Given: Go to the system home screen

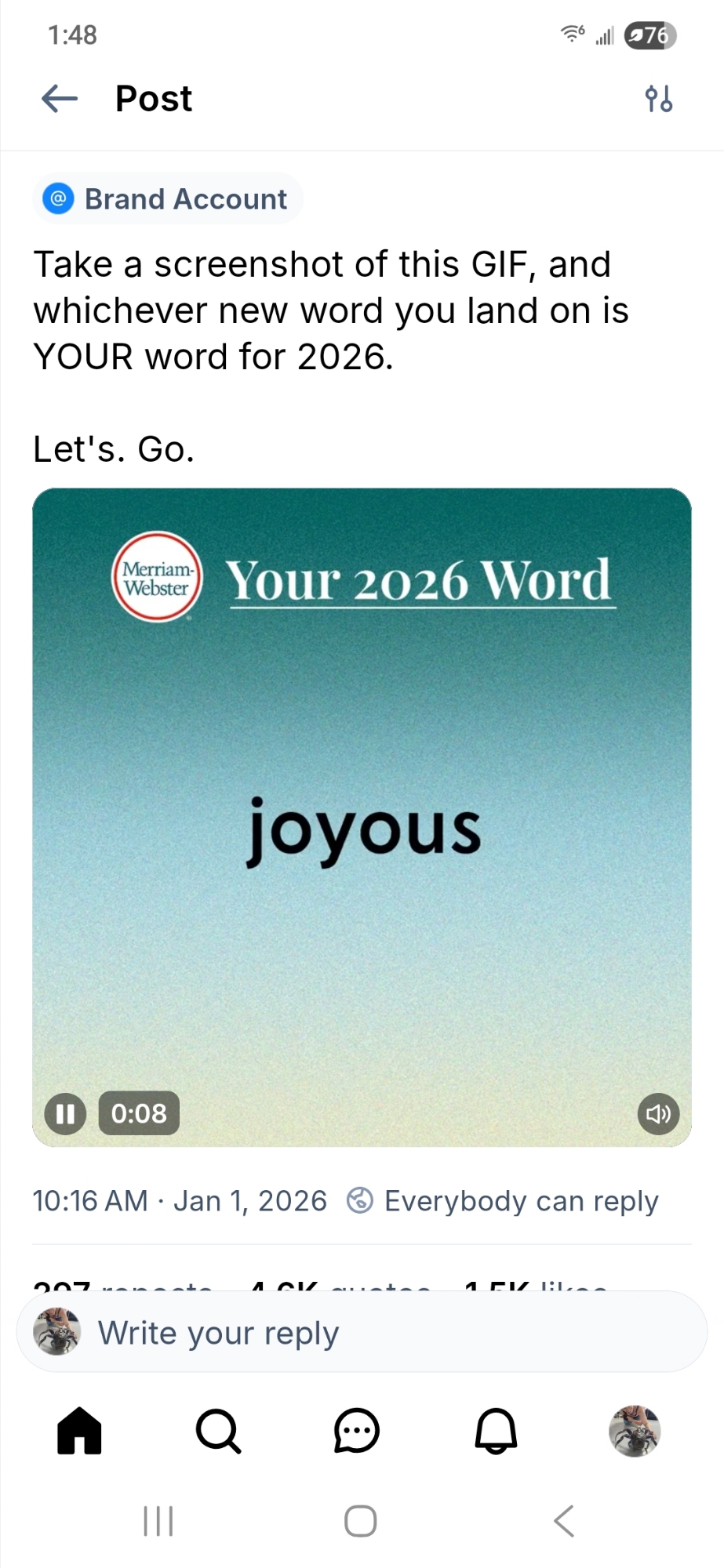Looking at the screenshot, I should click(361, 1521).
